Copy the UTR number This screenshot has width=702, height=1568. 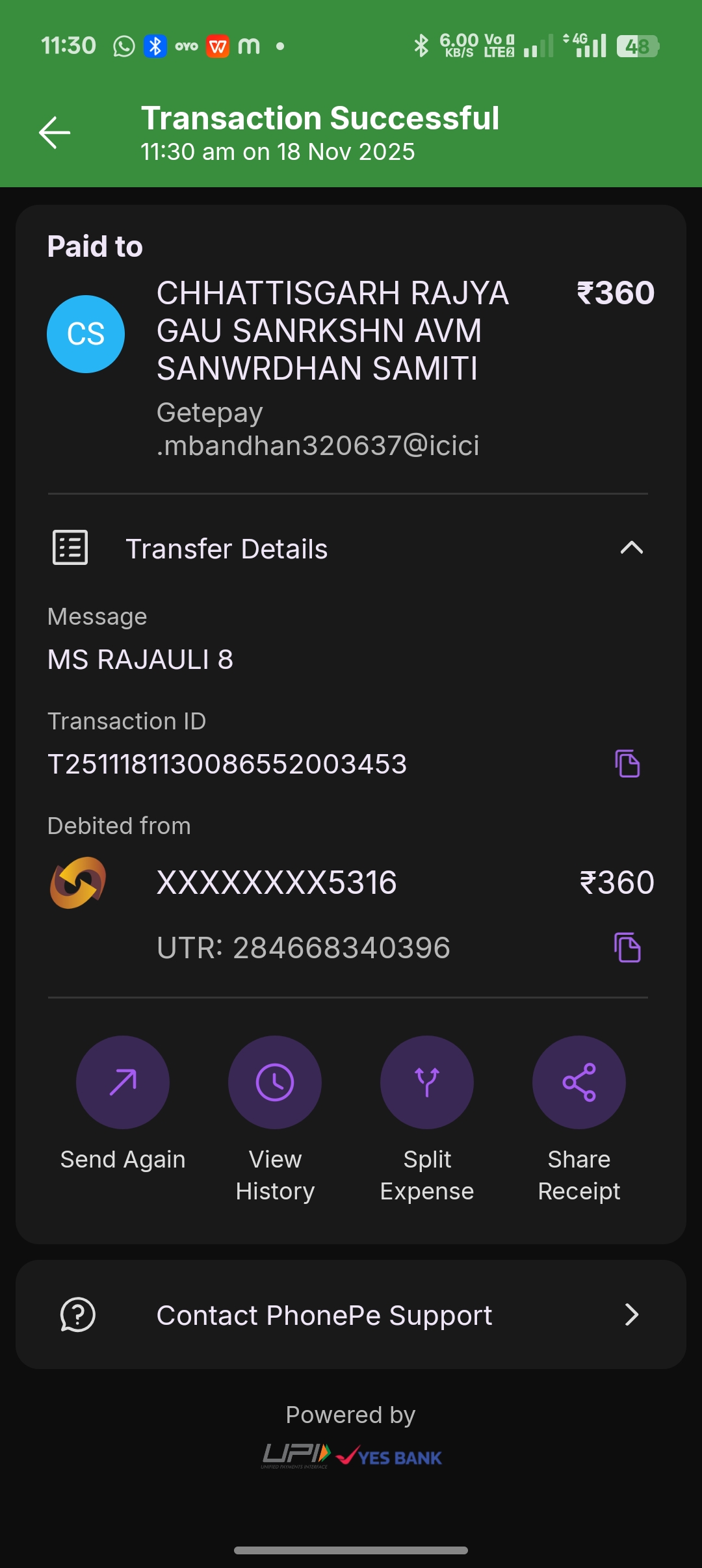click(x=627, y=947)
